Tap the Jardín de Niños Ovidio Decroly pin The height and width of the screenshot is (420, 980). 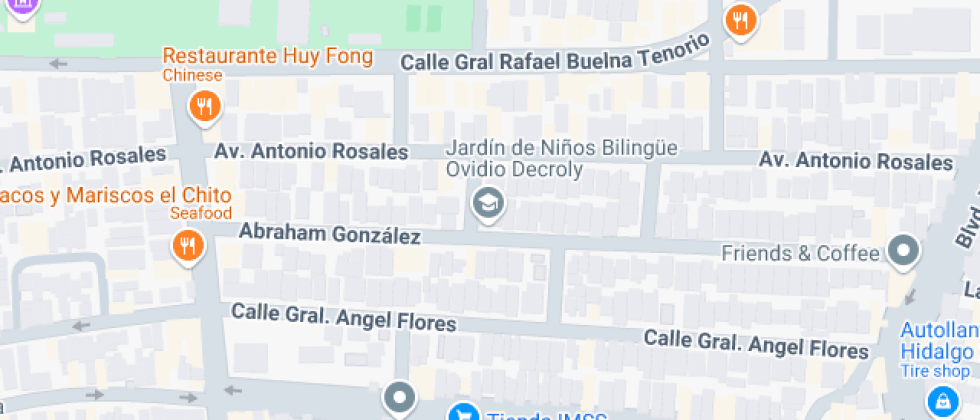(x=489, y=204)
